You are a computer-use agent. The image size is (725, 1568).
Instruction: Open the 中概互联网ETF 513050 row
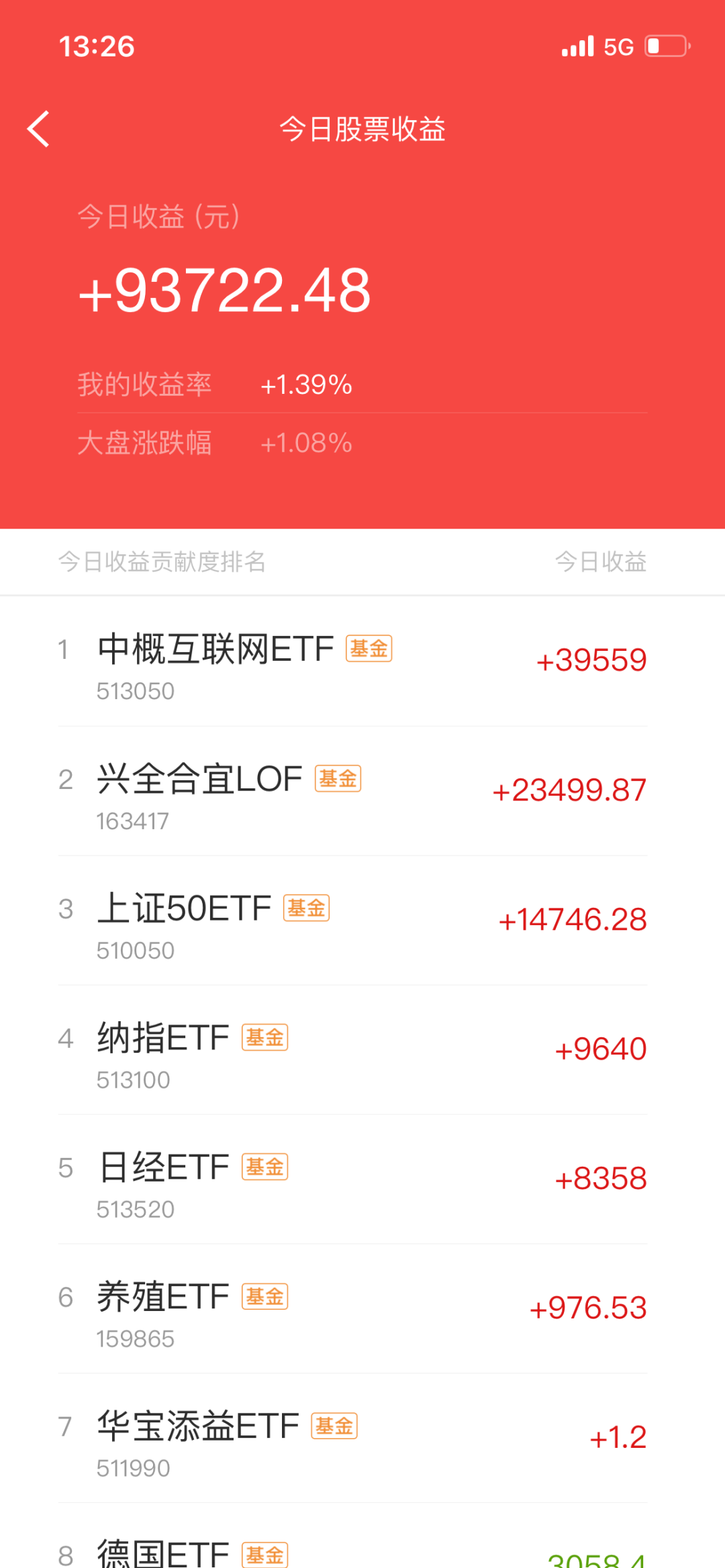(x=362, y=662)
